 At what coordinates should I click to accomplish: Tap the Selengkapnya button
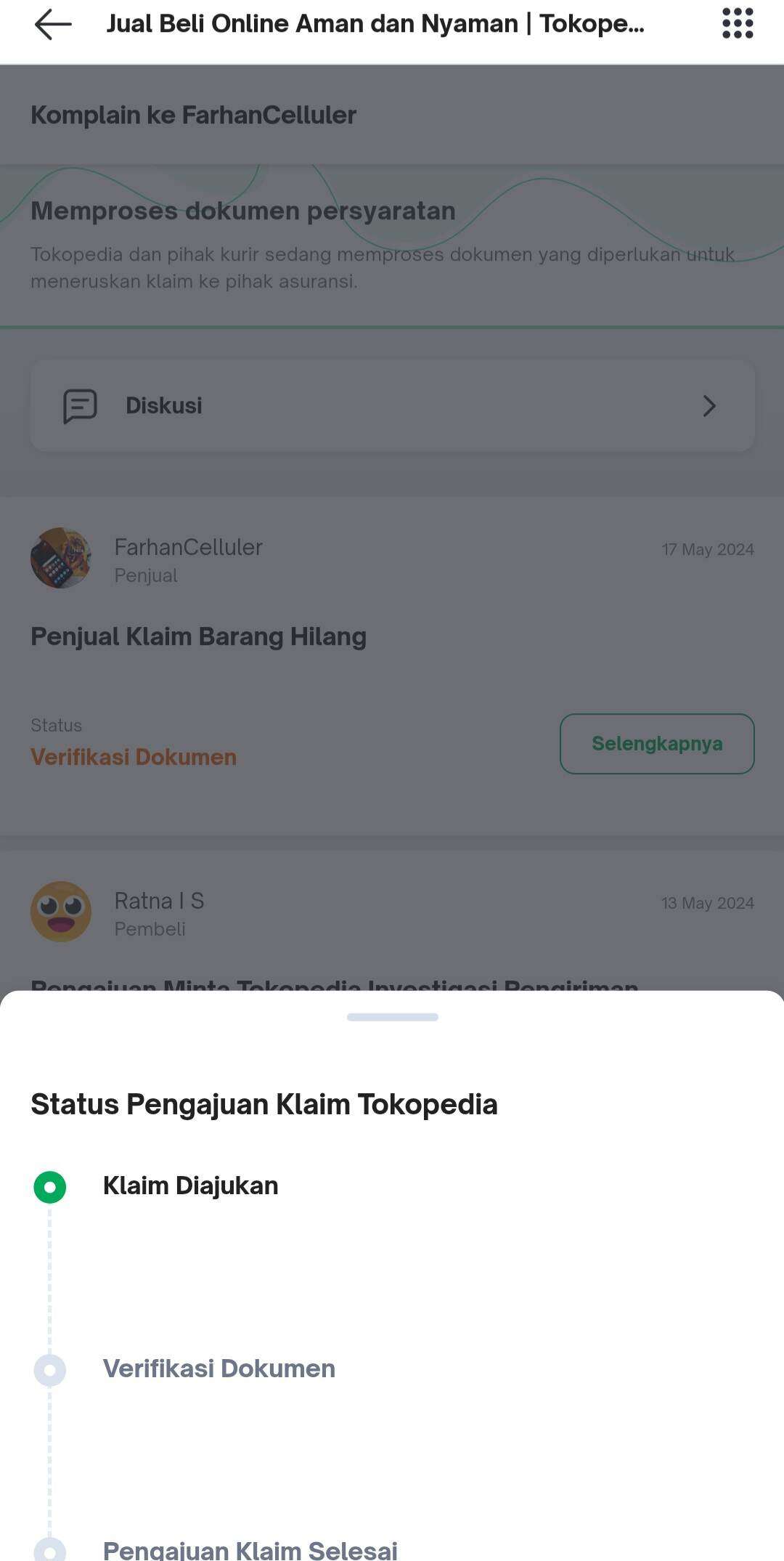click(657, 744)
